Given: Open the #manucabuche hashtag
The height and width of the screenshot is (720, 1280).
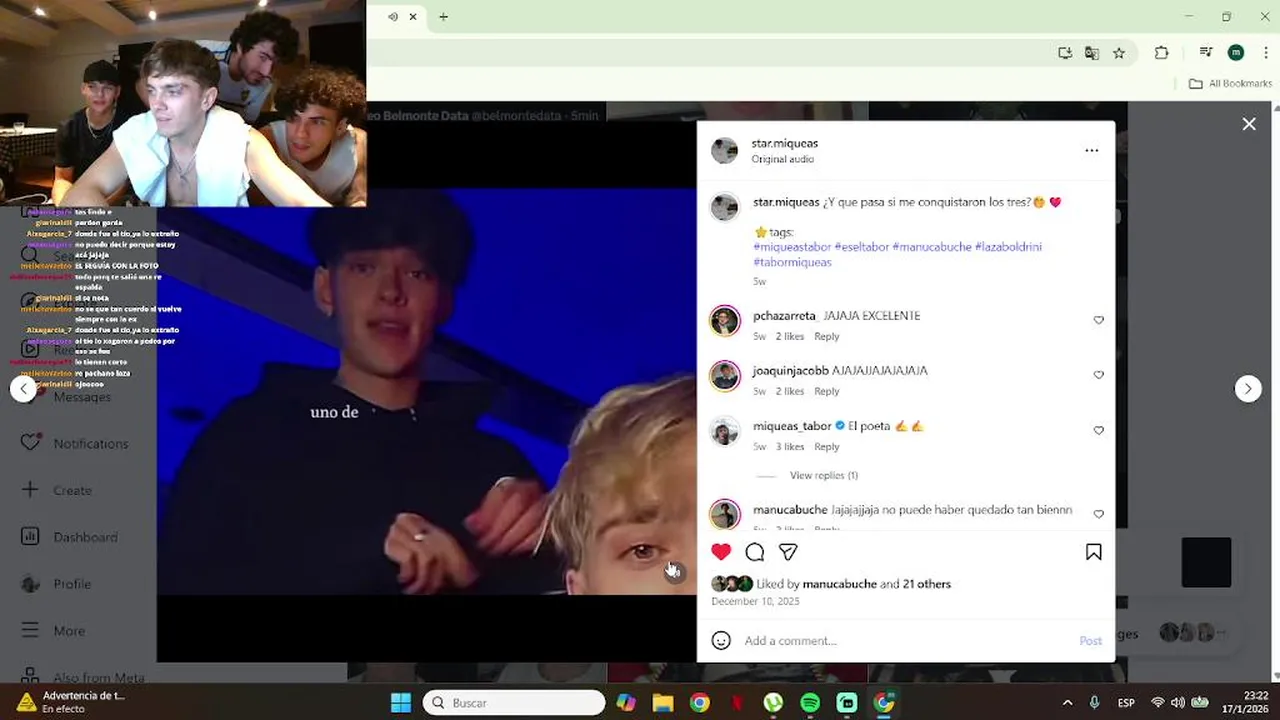Looking at the screenshot, I should [931, 247].
